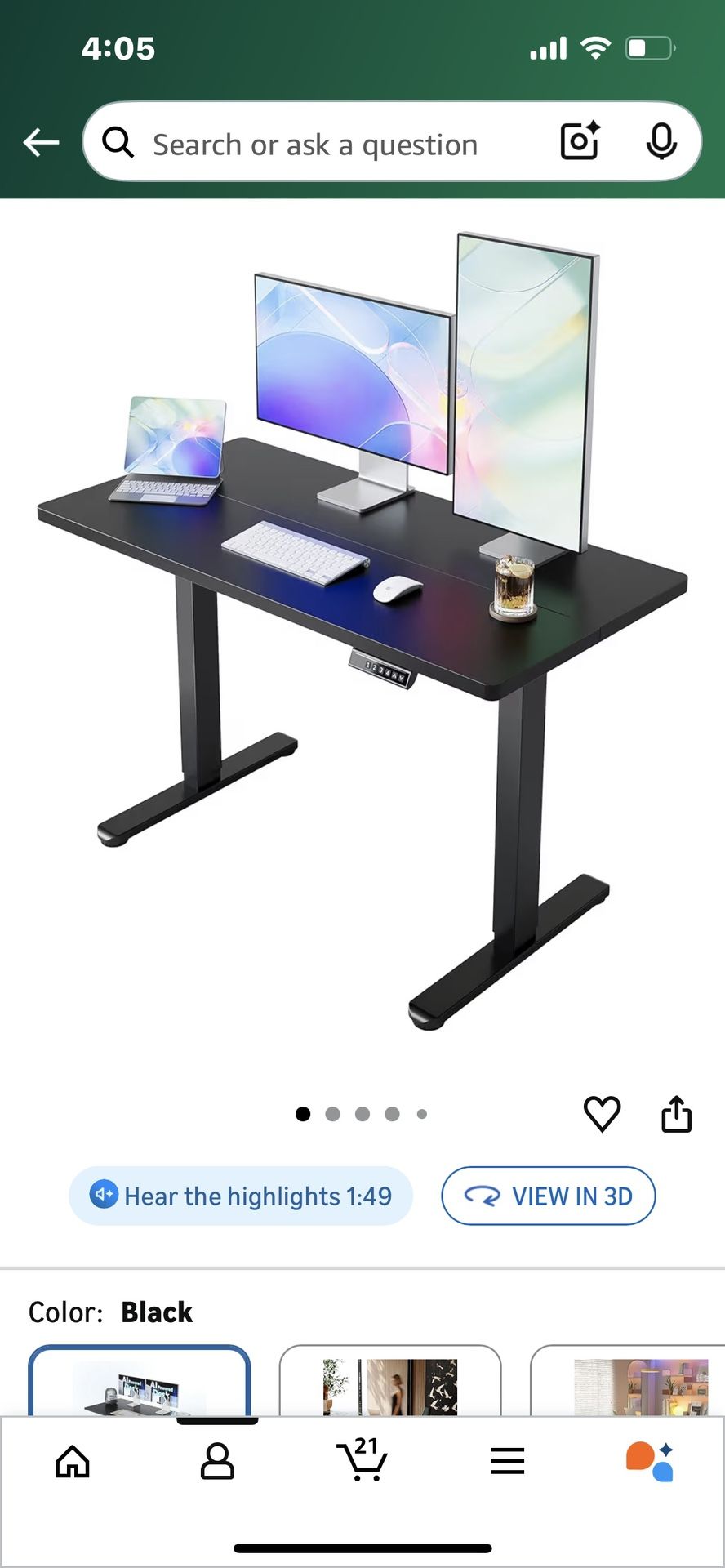Tap the Home icon in bottom navigation
The width and height of the screenshot is (725, 1568).
pos(72,1462)
